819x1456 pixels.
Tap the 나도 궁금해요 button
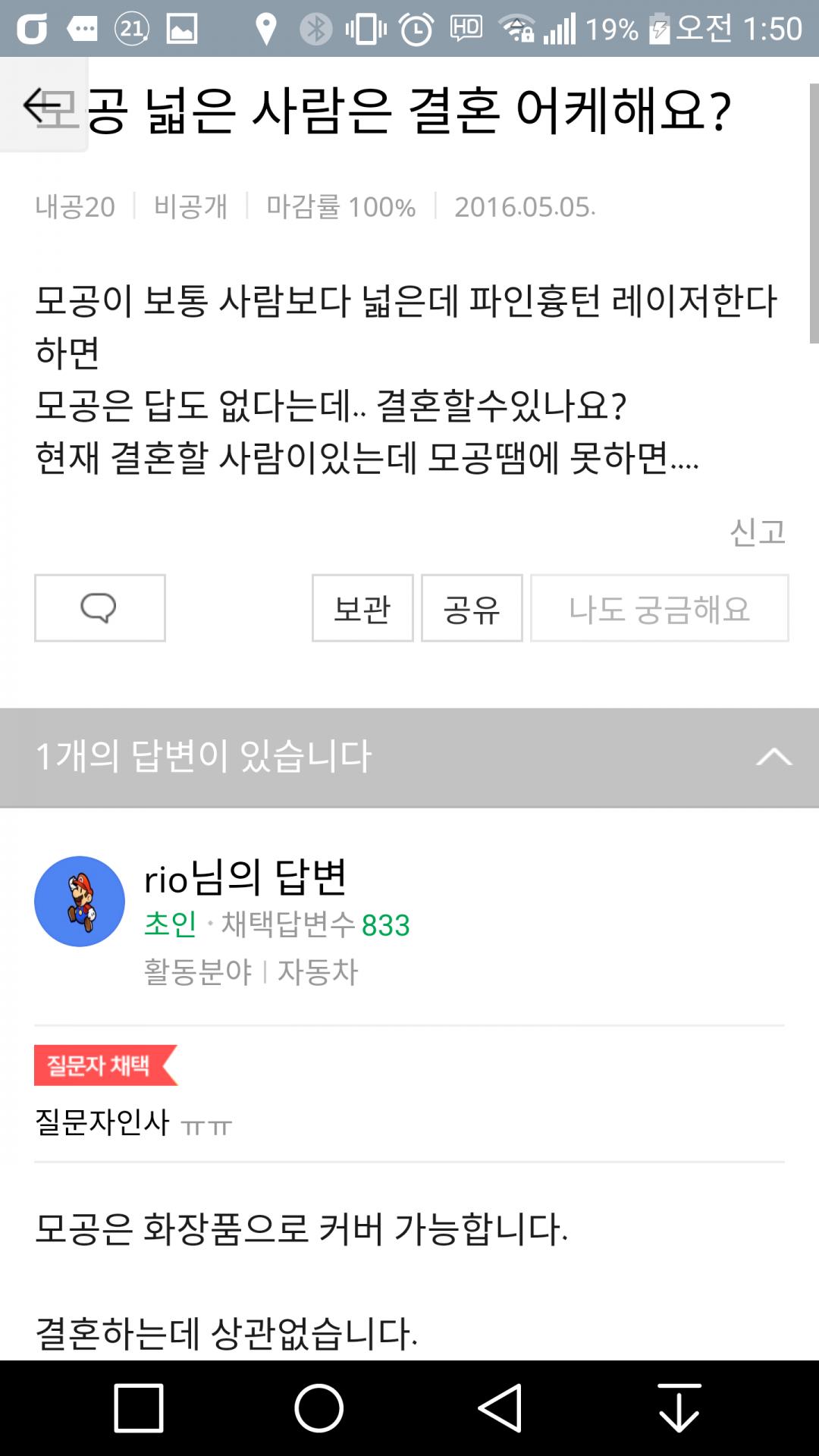coord(659,608)
